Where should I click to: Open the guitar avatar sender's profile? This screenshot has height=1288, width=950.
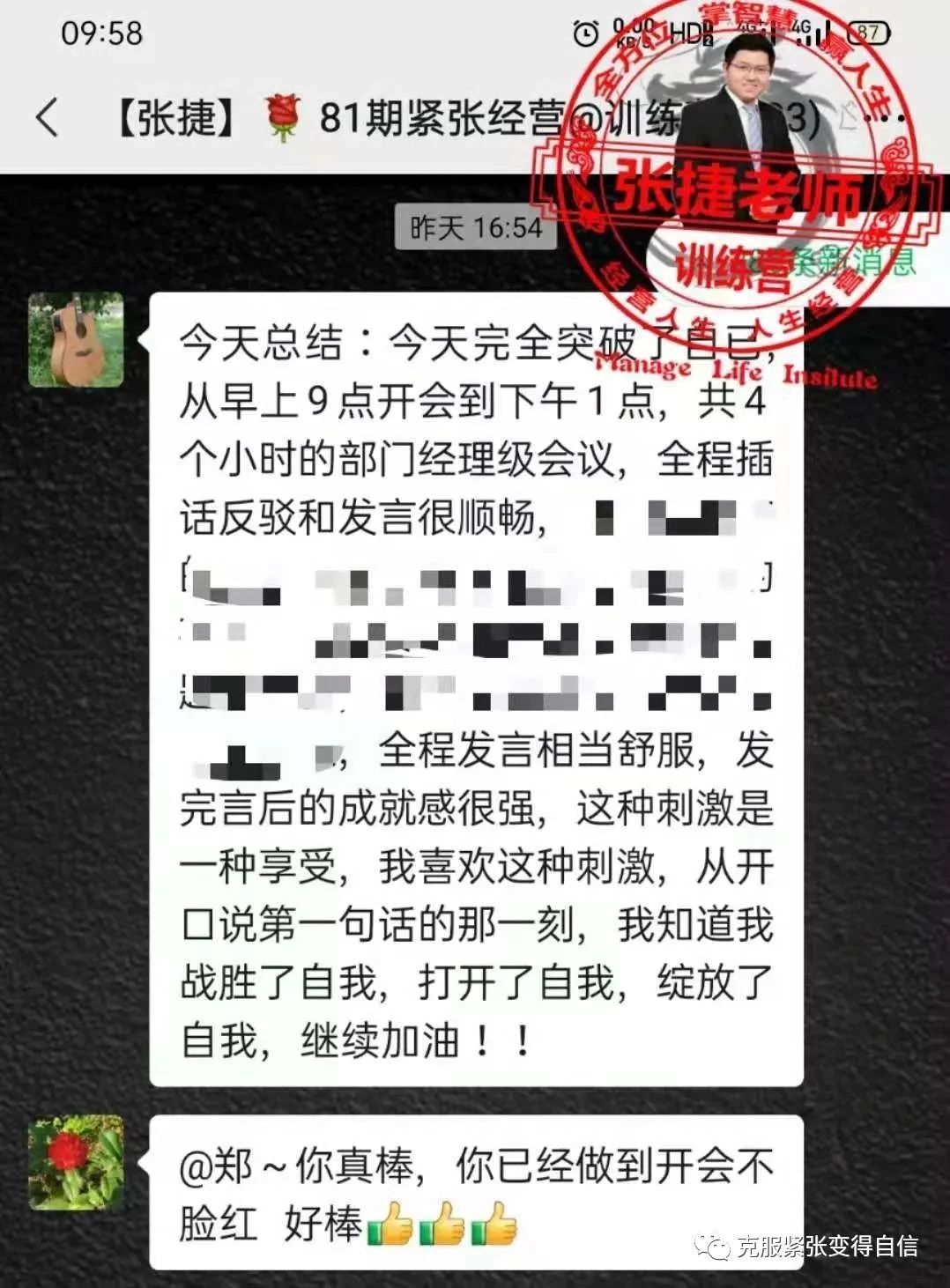coord(76,340)
